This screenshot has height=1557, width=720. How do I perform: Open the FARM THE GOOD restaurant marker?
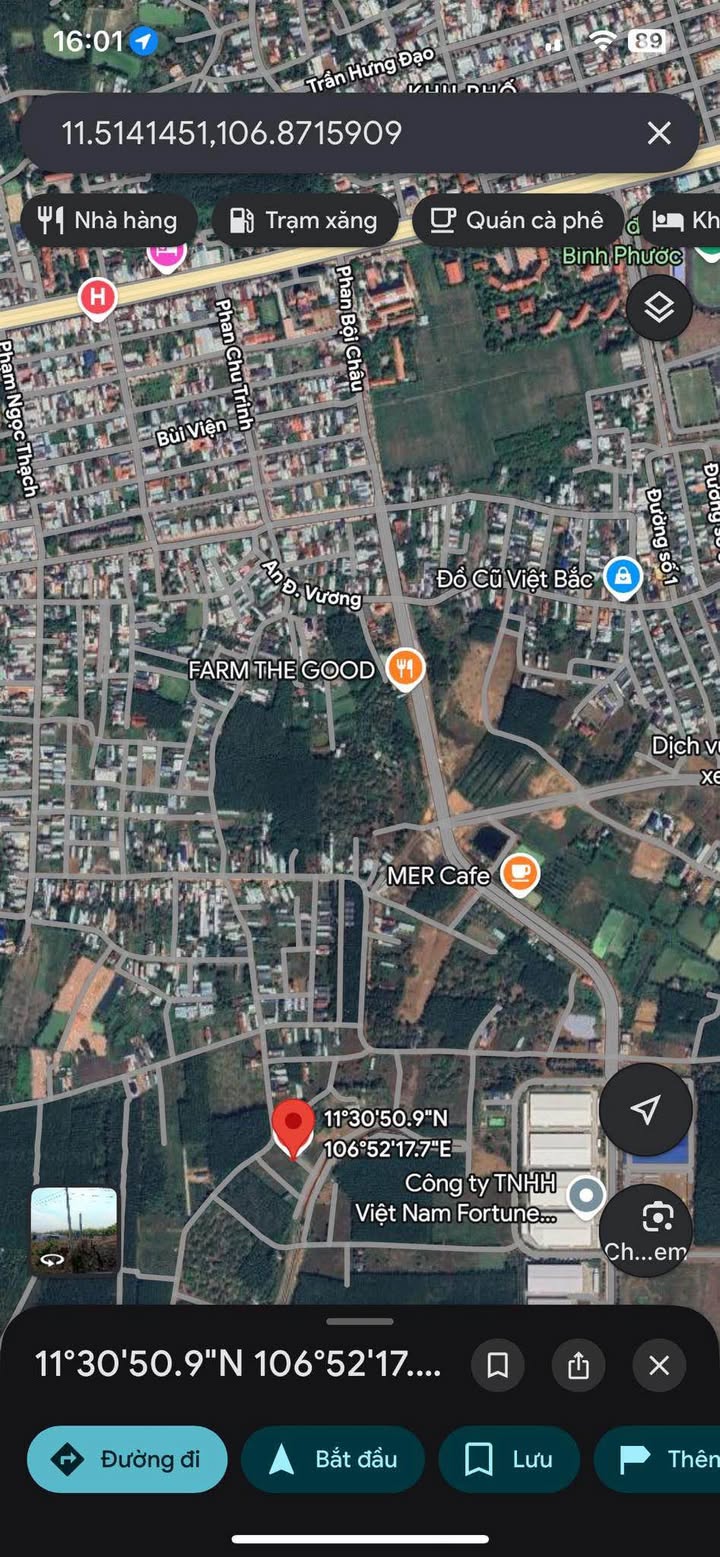click(405, 669)
